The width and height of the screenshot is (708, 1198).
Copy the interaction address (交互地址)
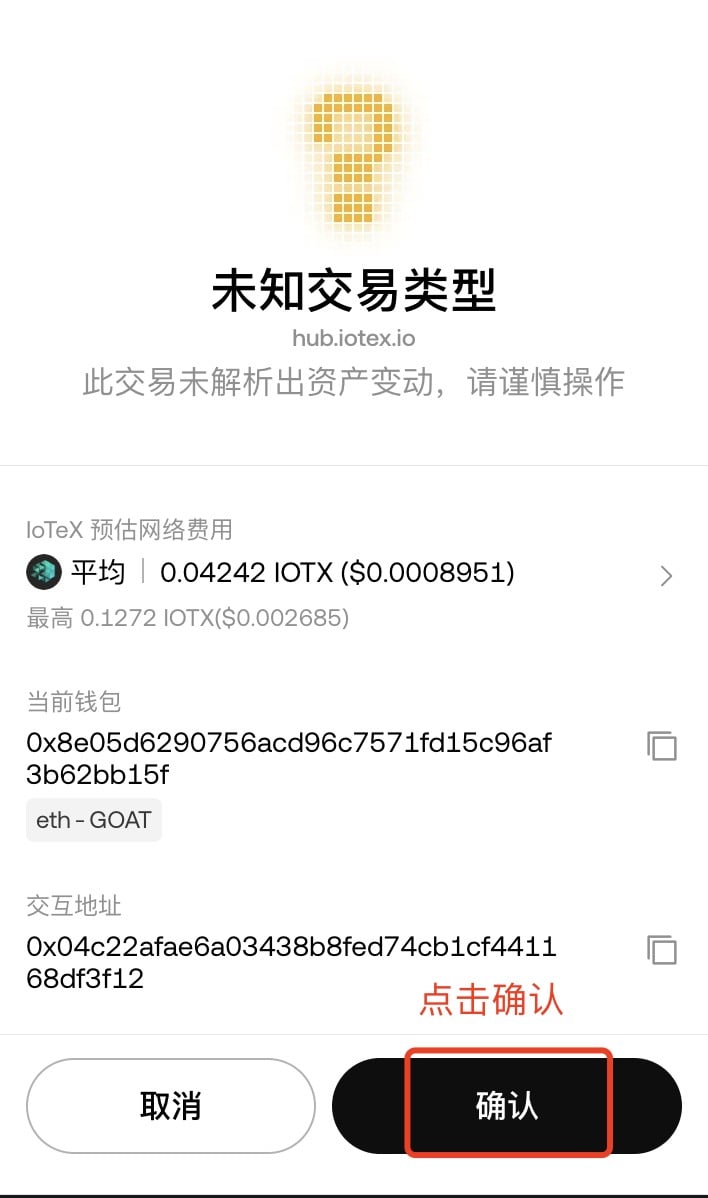(662, 949)
